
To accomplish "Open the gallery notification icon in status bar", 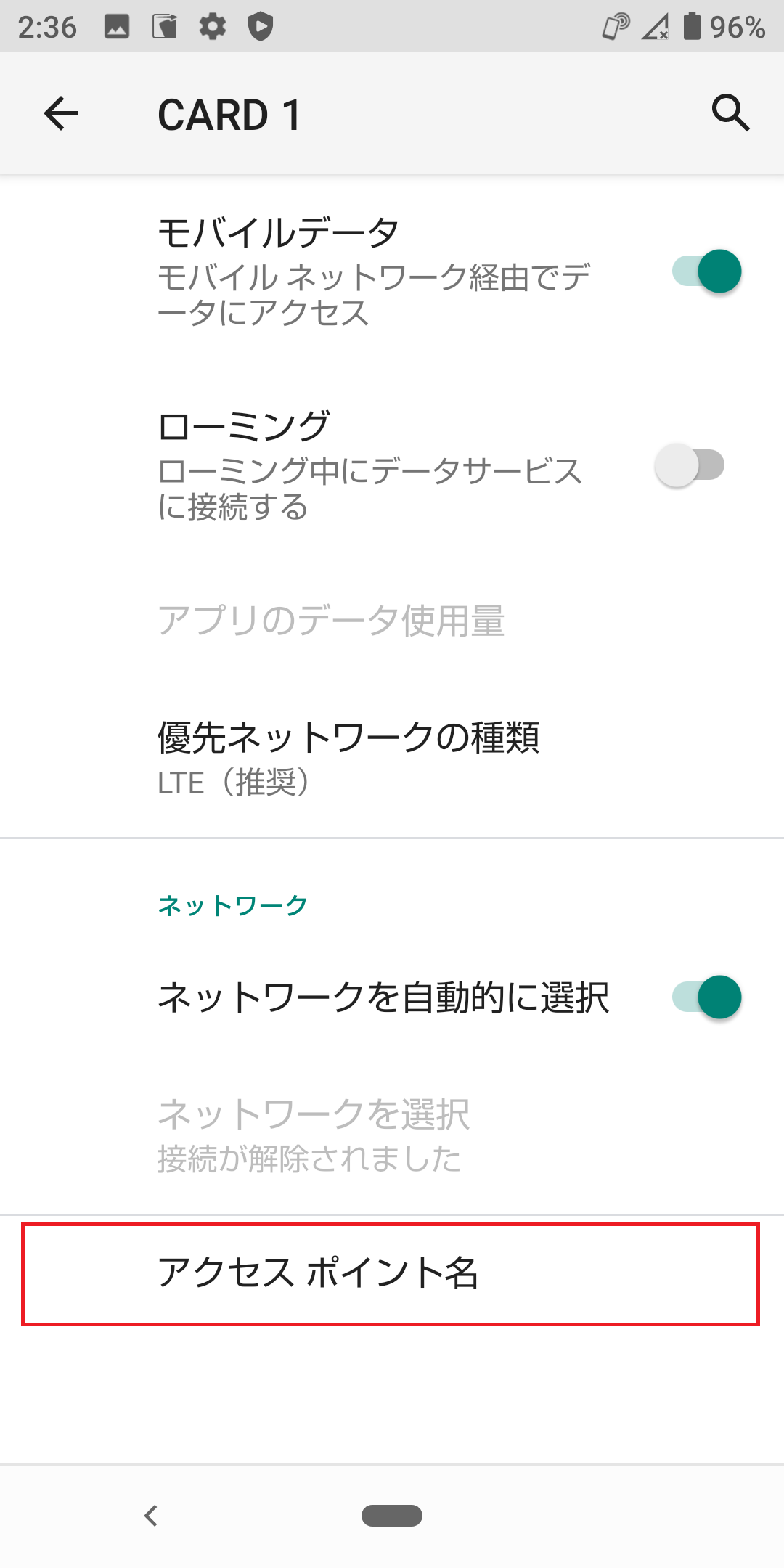I will (118, 27).
